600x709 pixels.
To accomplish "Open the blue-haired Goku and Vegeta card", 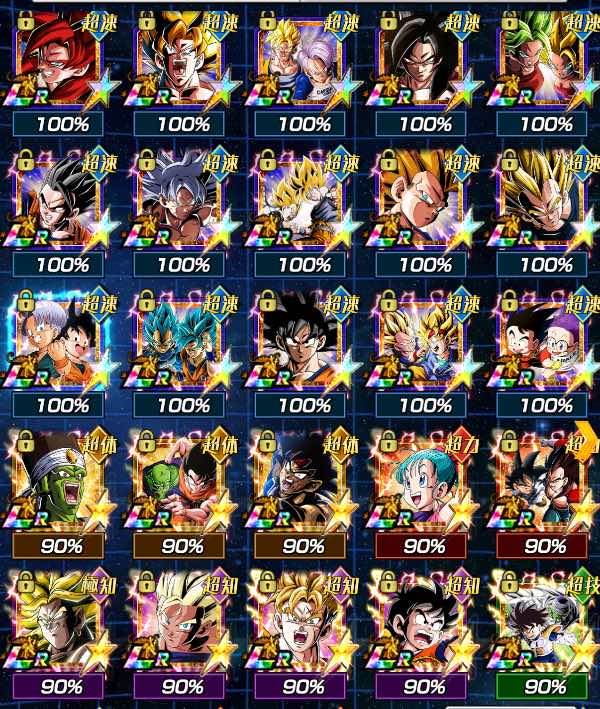I will tap(183, 345).
